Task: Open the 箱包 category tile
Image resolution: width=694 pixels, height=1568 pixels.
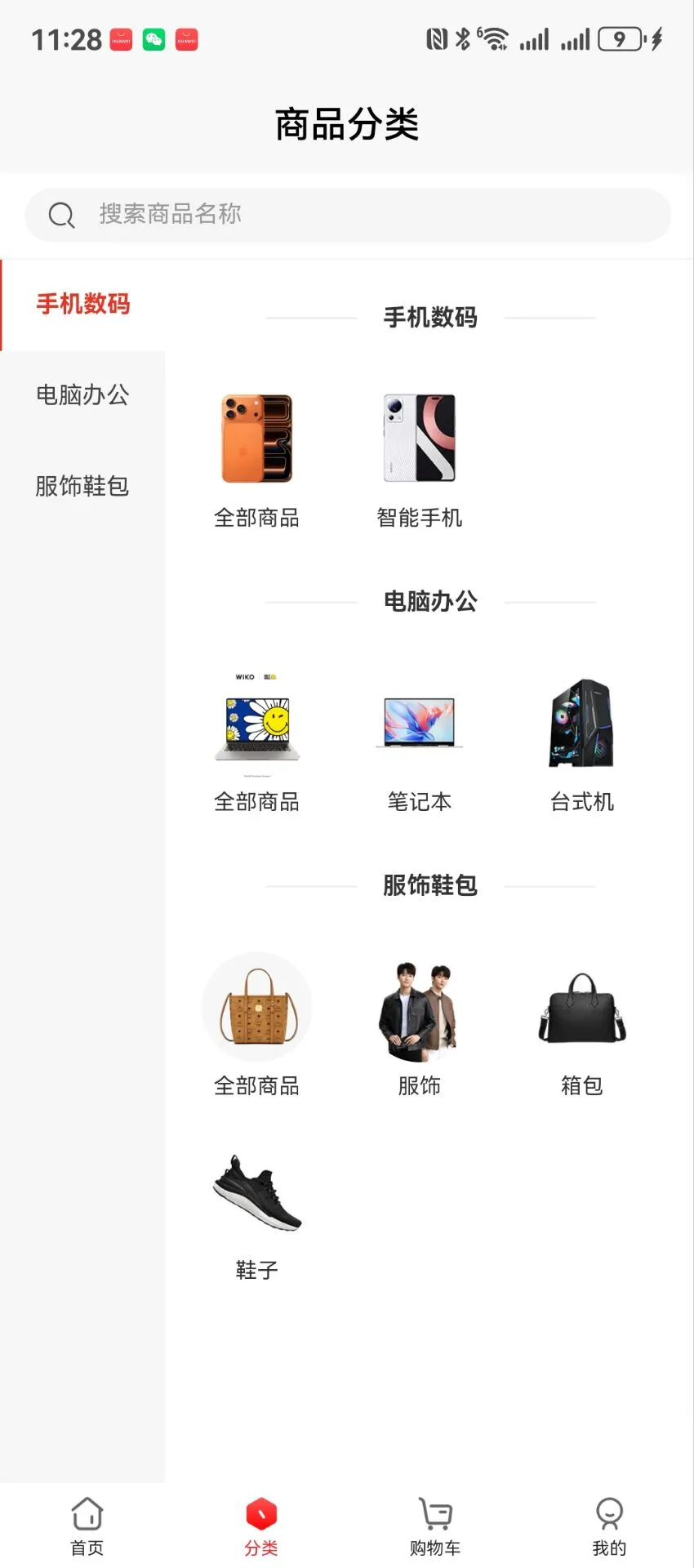Action: click(581, 1025)
